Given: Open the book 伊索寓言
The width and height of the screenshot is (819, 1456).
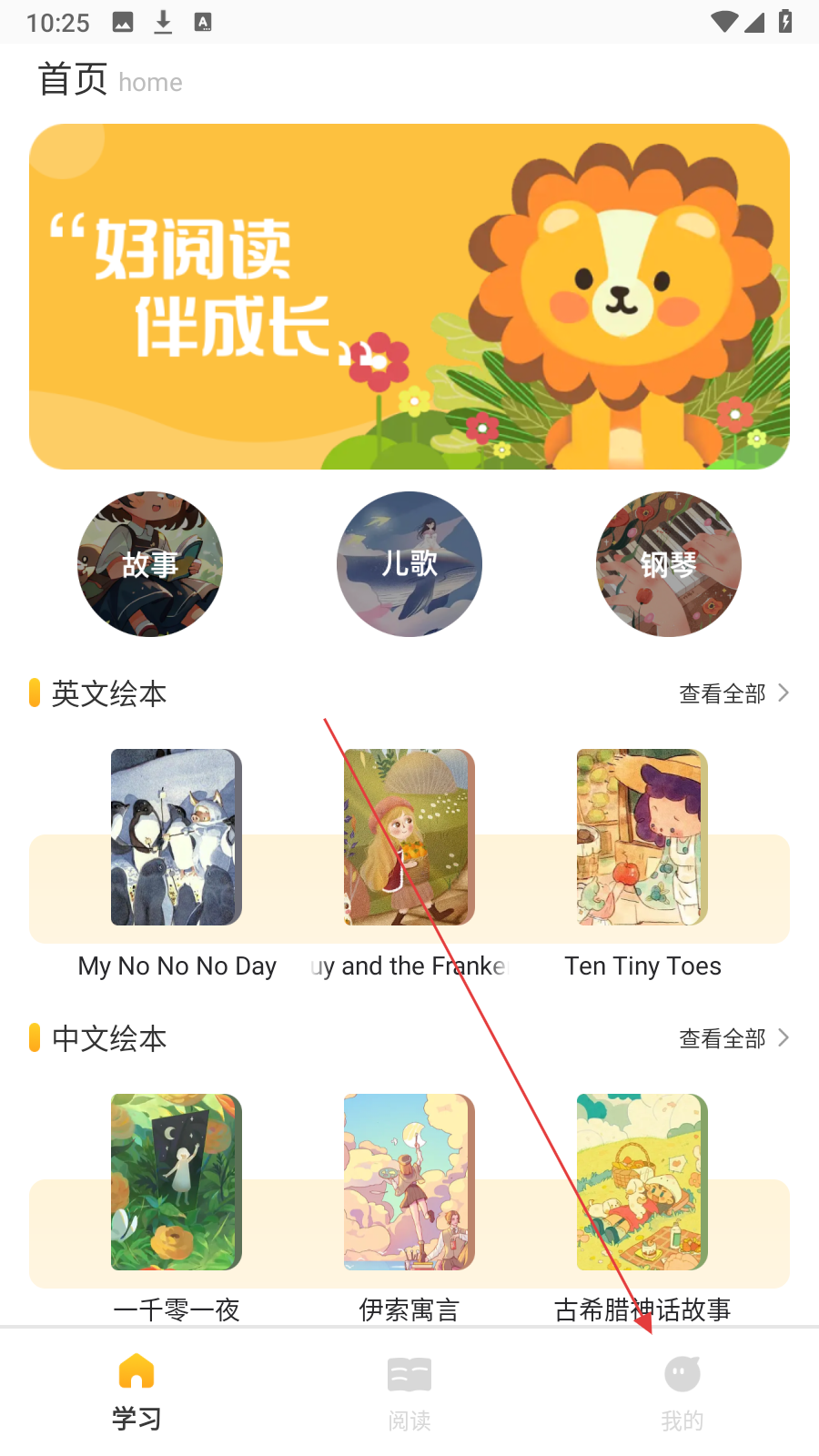Looking at the screenshot, I should pos(409,1182).
